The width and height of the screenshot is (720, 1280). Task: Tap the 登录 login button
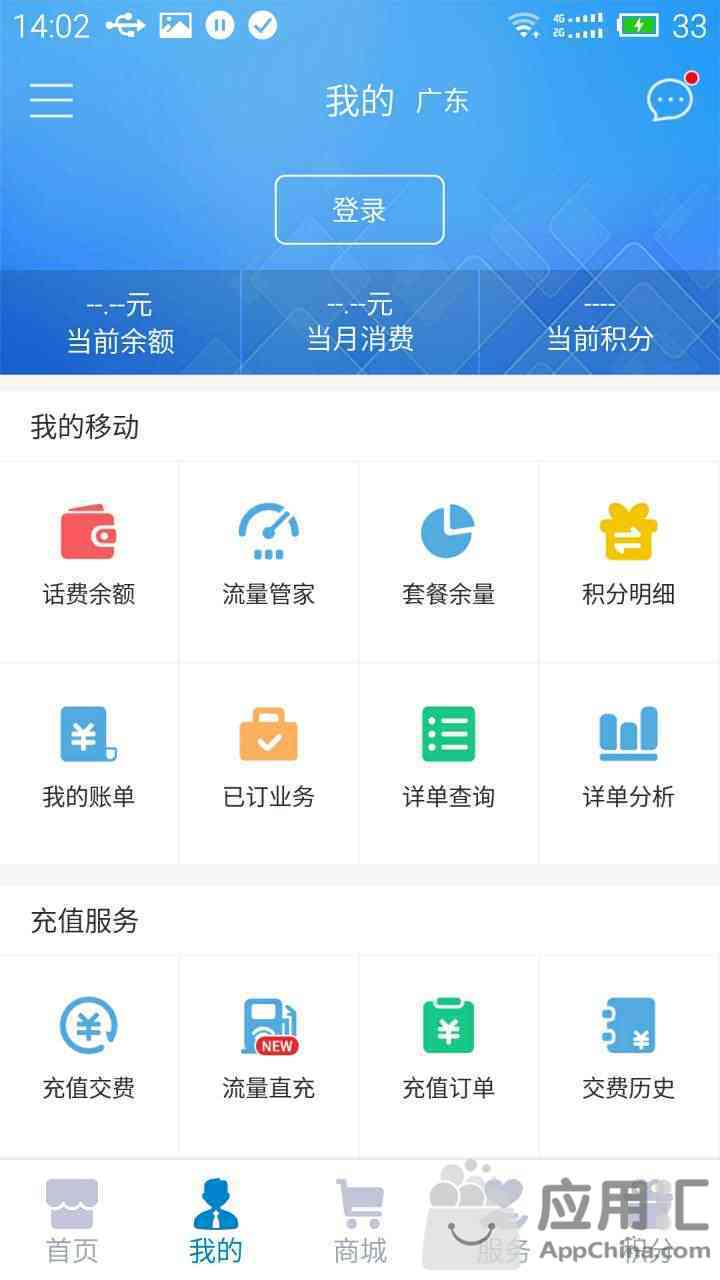[359, 210]
